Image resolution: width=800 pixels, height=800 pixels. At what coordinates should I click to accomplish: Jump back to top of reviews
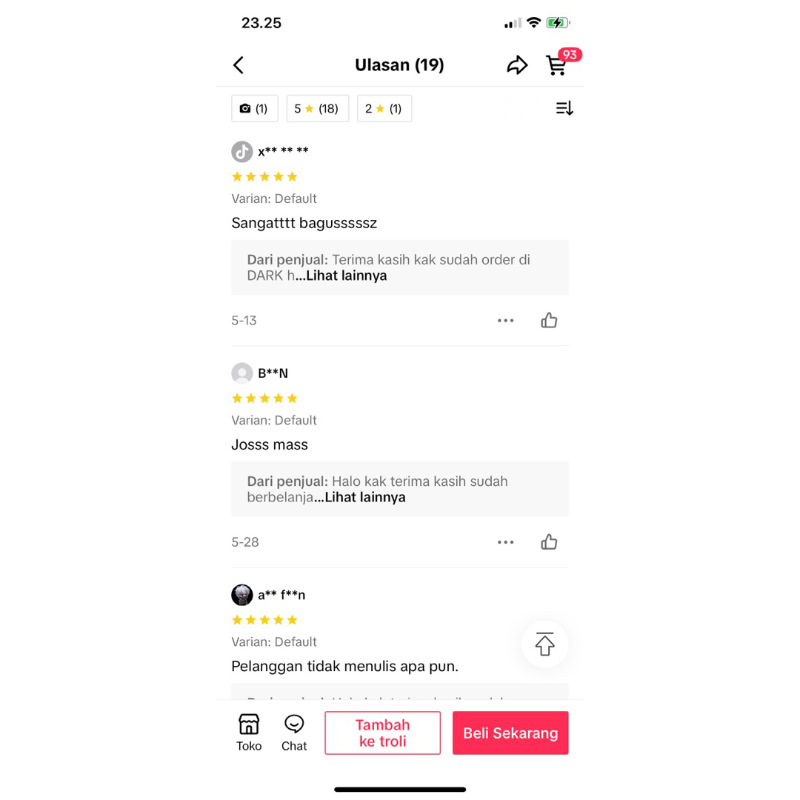point(545,645)
